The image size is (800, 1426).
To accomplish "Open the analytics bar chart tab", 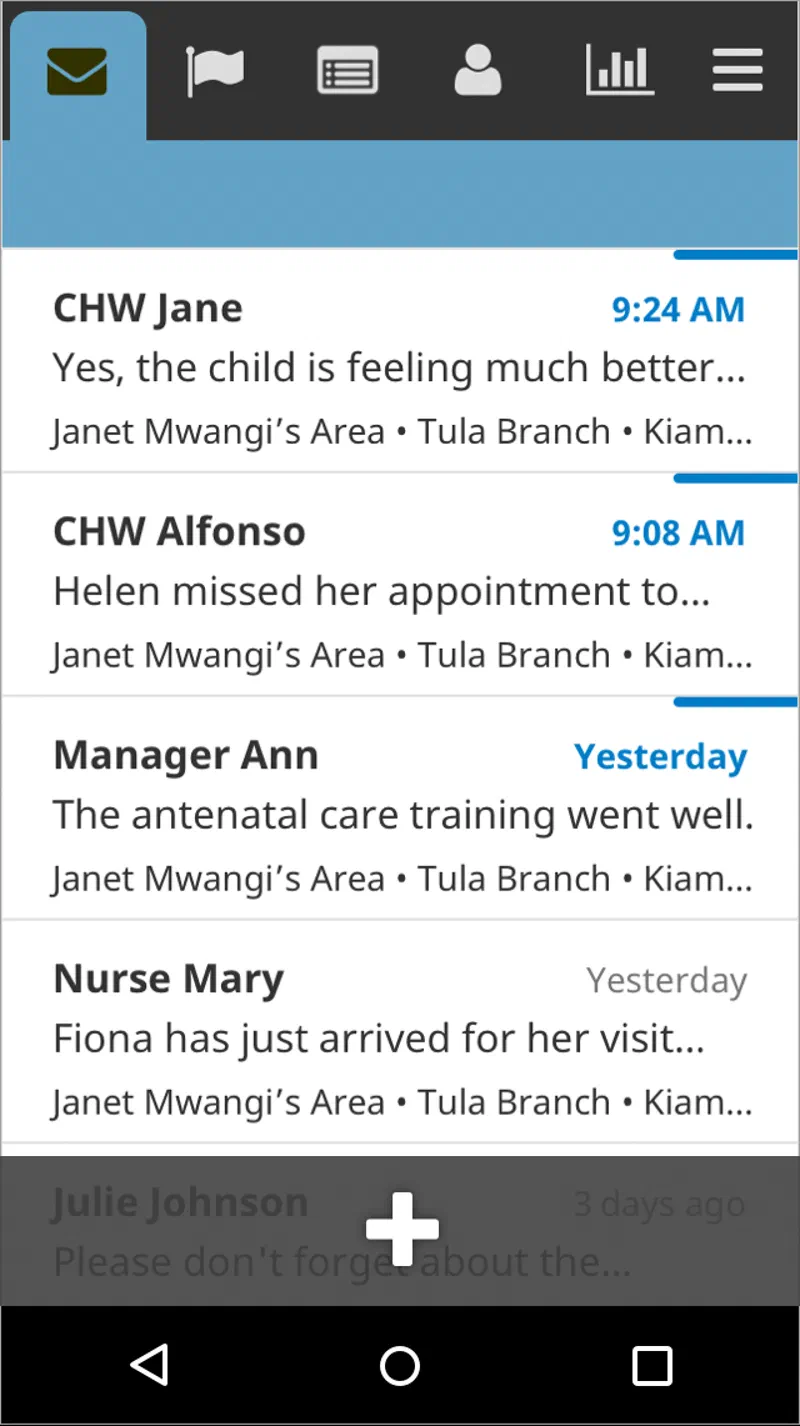I will [x=619, y=71].
